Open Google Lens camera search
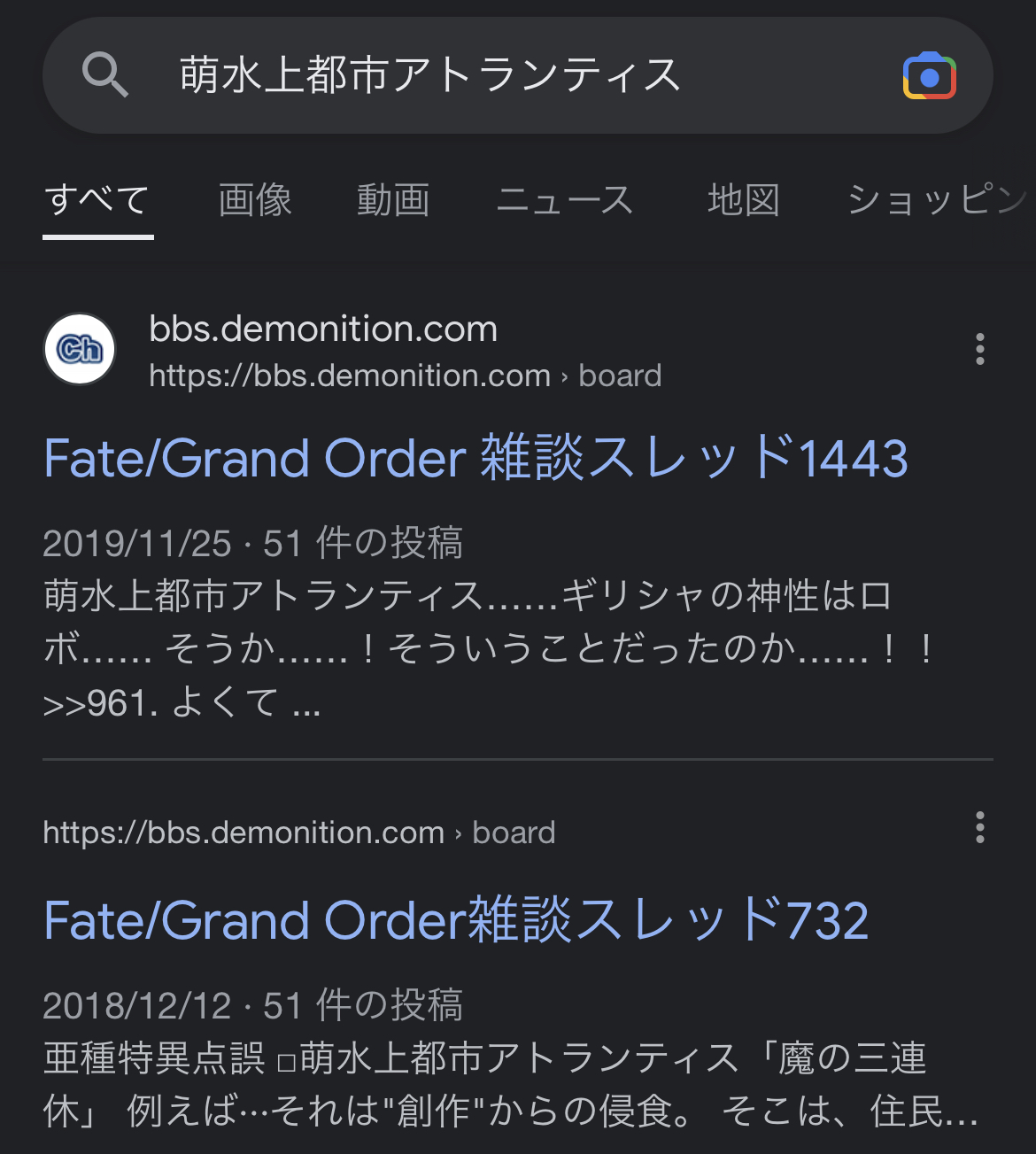This screenshot has width=1036, height=1154. [929, 76]
